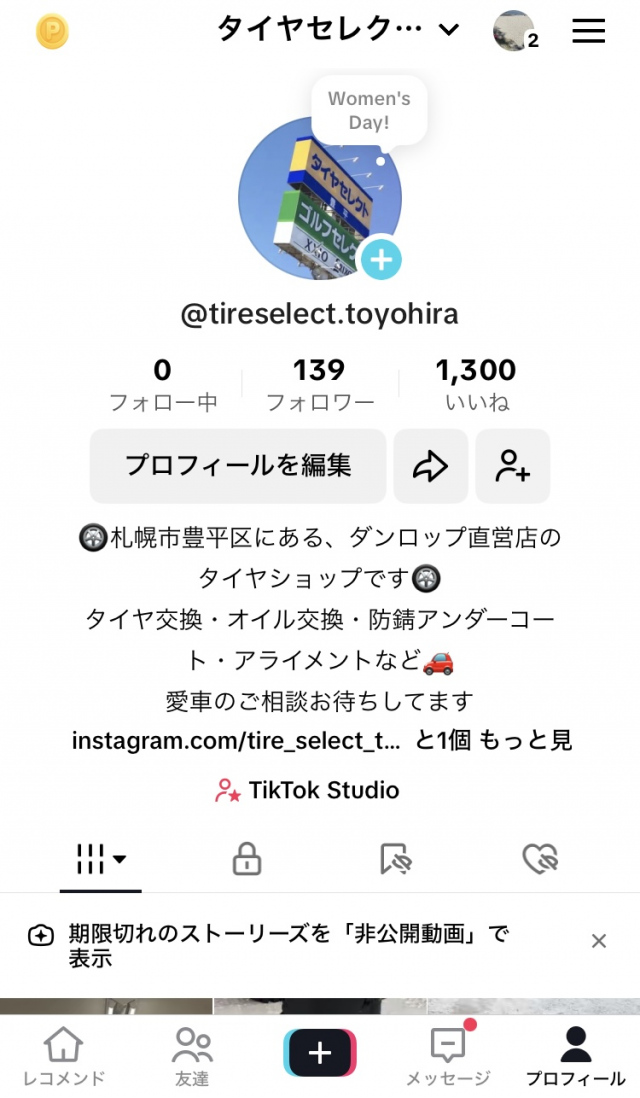
Task: Open the coin rewards icon
Action: [x=52, y=32]
